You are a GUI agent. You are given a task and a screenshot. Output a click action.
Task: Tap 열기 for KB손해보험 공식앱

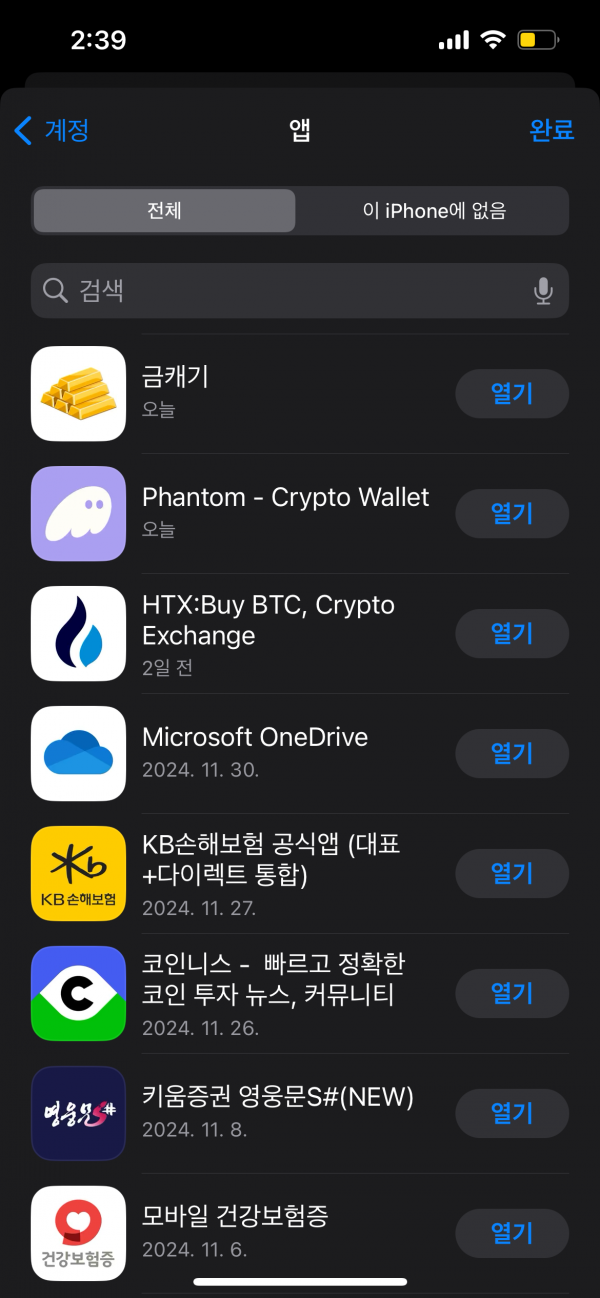click(512, 874)
